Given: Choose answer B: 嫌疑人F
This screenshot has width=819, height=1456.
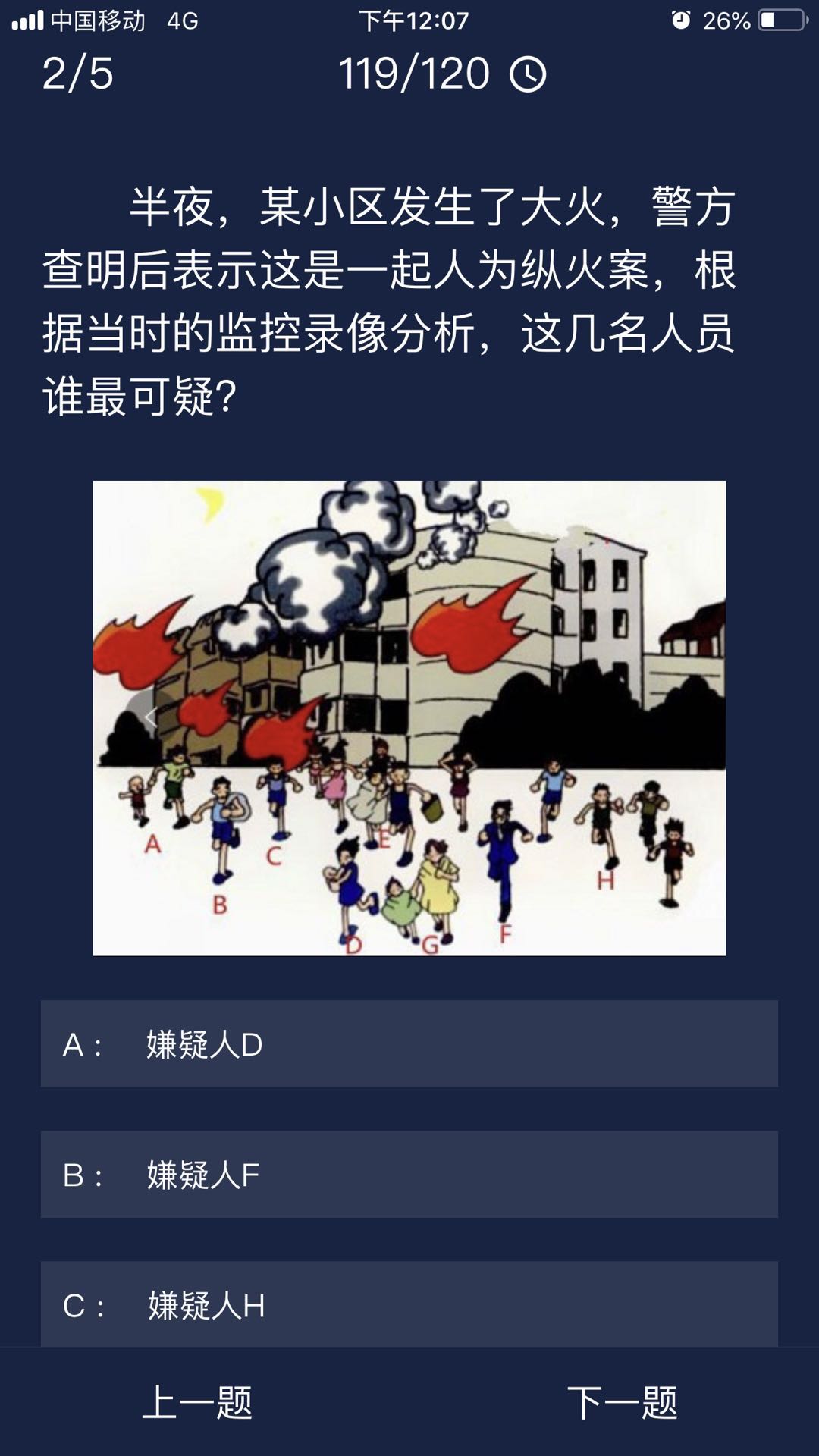Looking at the screenshot, I should pos(409,1175).
